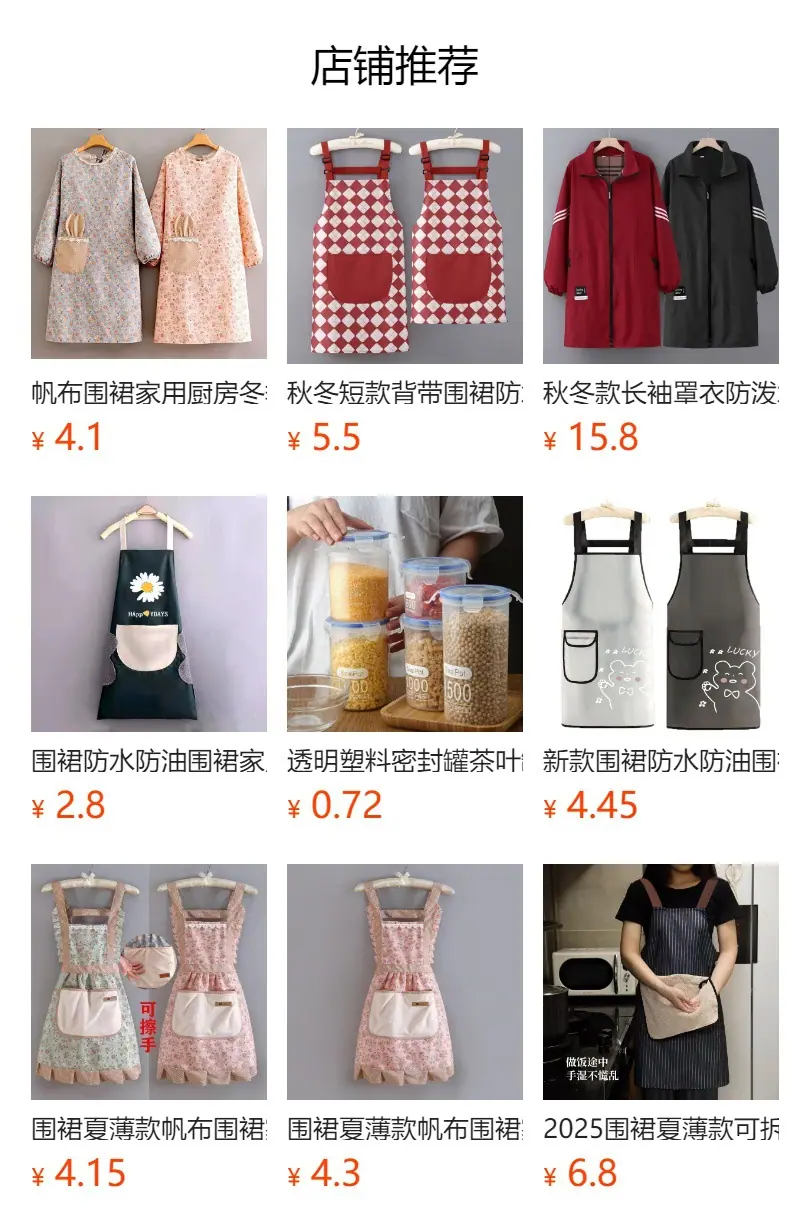790x1232 pixels.
Task: View the 围裙夏薄款帆布围裙 item priced ¥4.15
Action: click(149, 1027)
